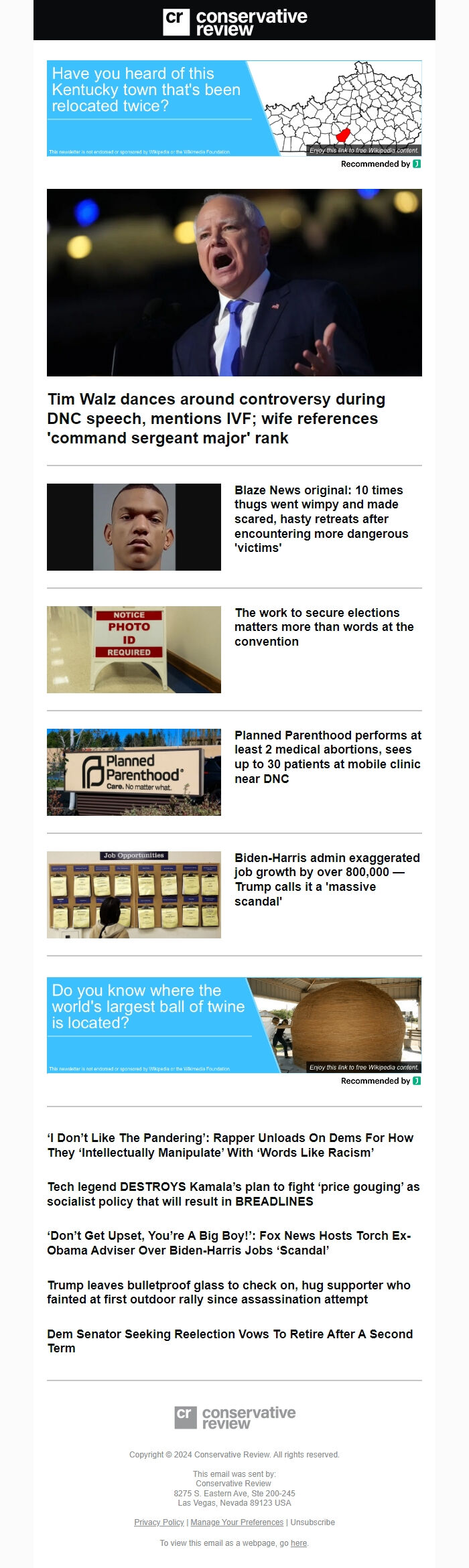The image size is (469, 1568).
Task: Read the Trump leaves bulletproof glass article
Action: 228,1292
